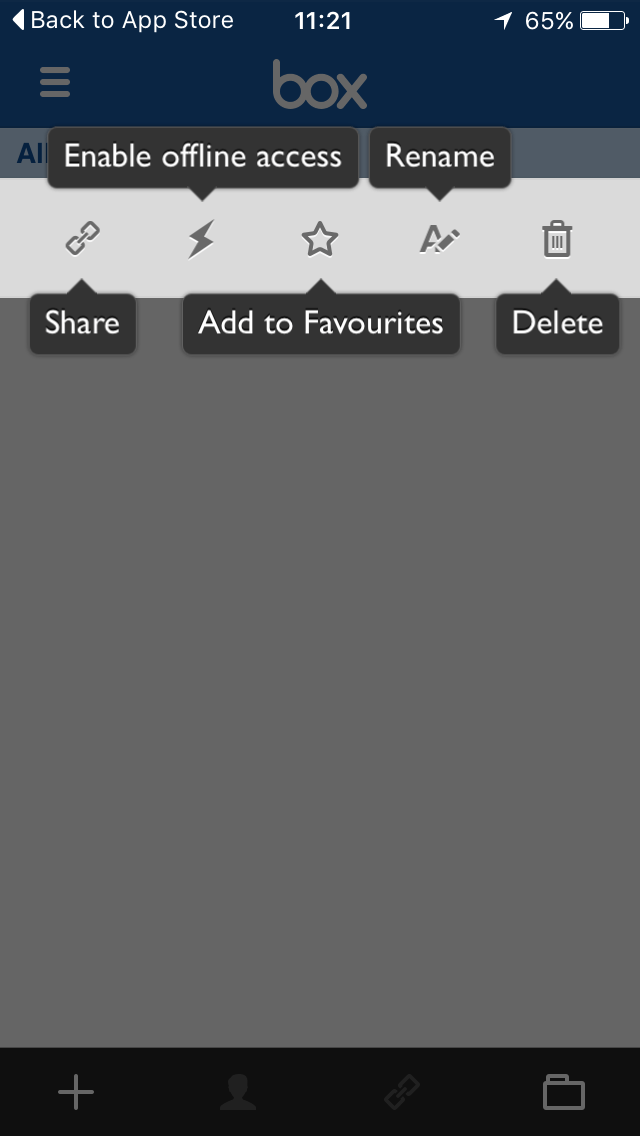Tap the plus add button
The image size is (640, 1136).
76,1092
